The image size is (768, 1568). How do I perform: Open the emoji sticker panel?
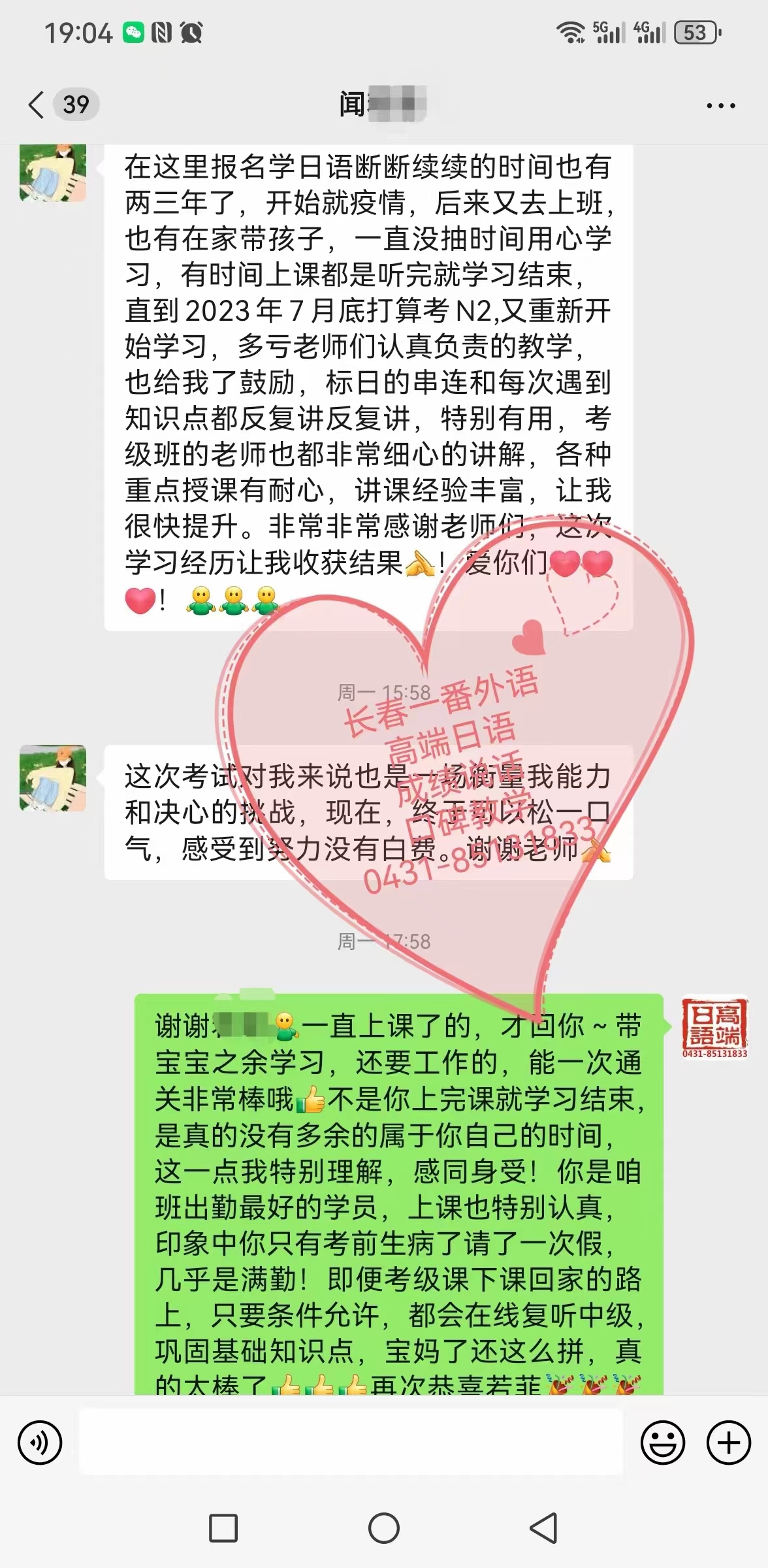pos(663,1442)
